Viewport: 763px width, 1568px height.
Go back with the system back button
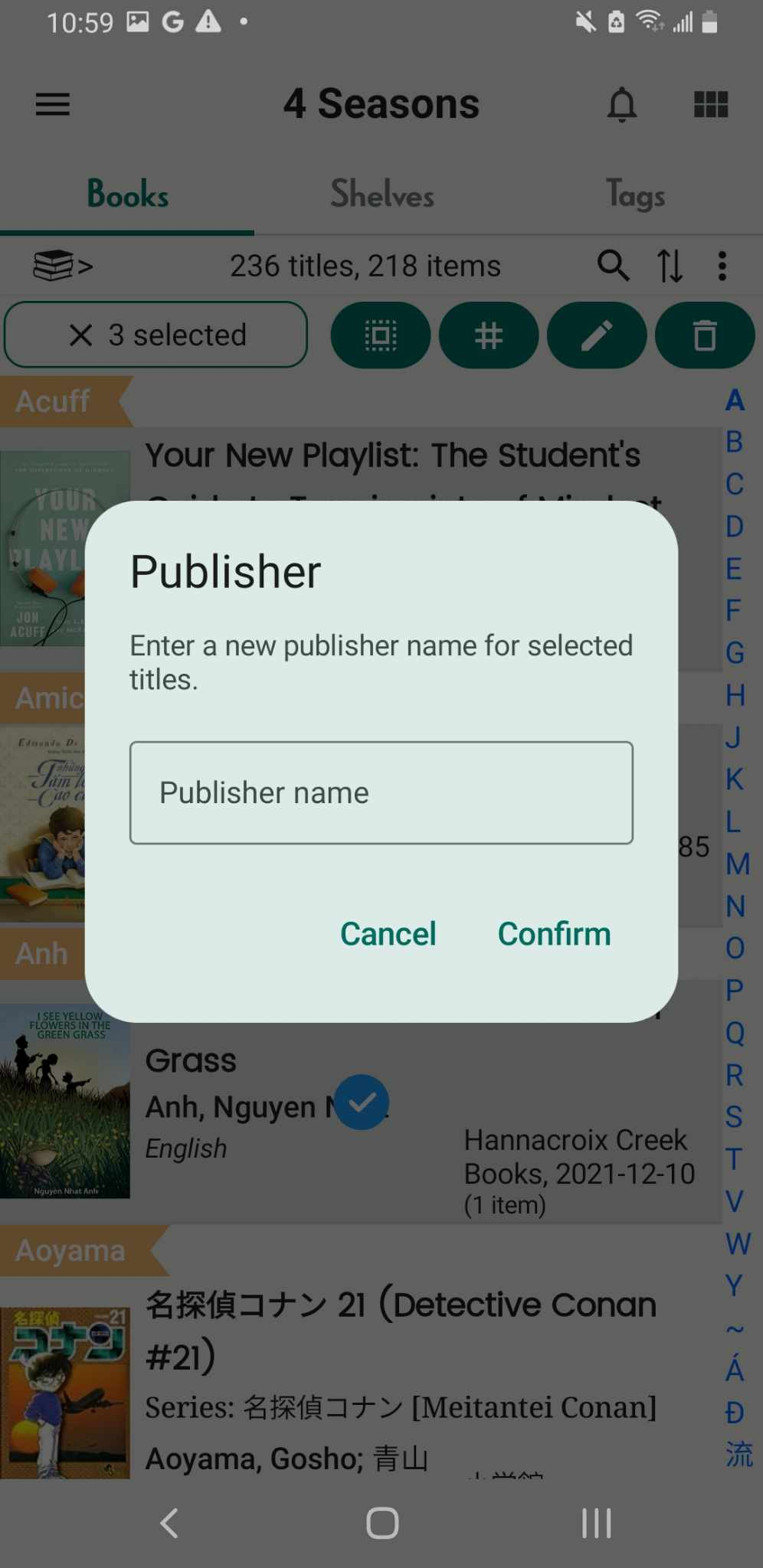(169, 1523)
